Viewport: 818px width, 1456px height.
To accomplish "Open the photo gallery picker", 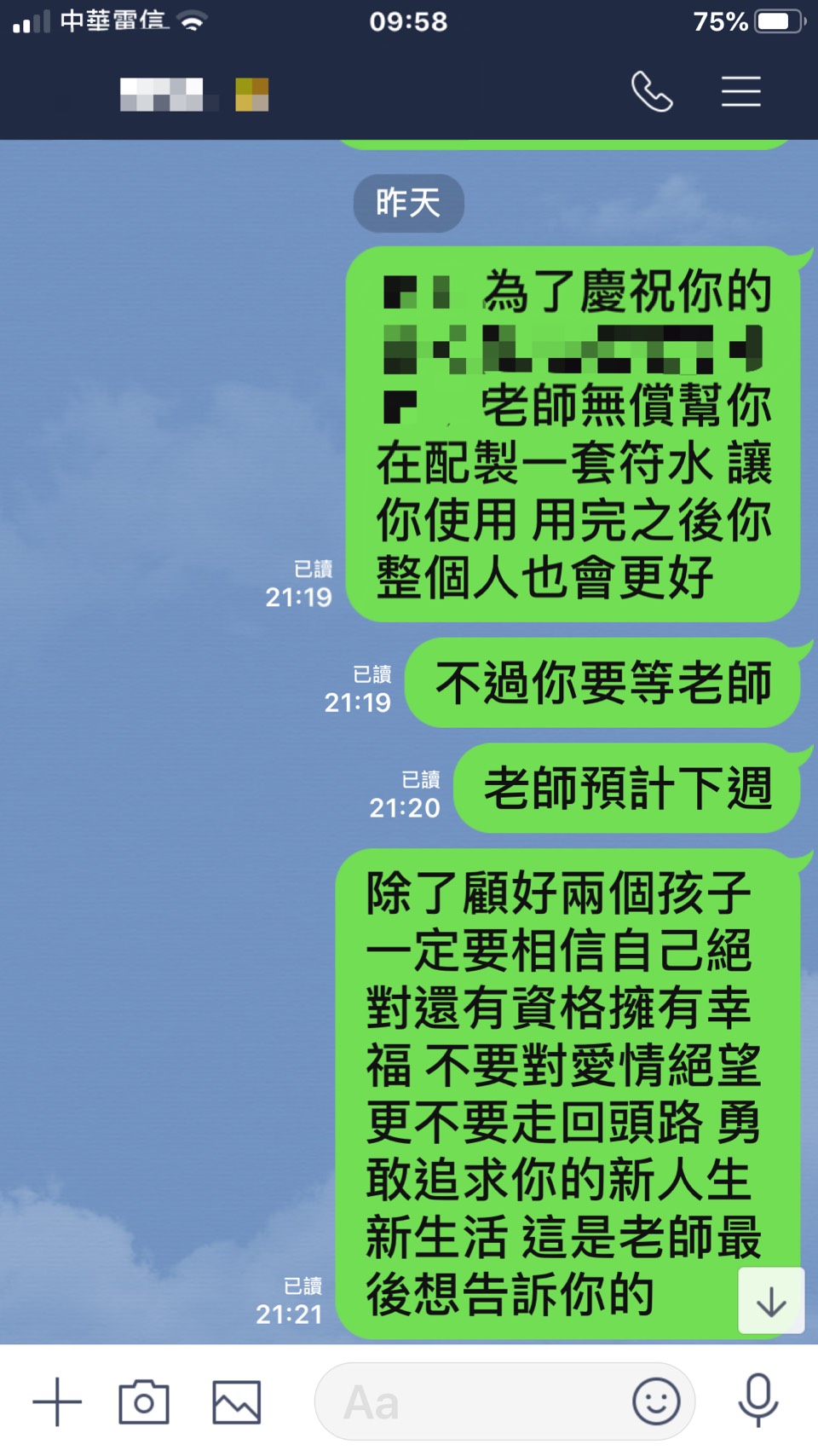I will pyautogui.click(x=236, y=1402).
